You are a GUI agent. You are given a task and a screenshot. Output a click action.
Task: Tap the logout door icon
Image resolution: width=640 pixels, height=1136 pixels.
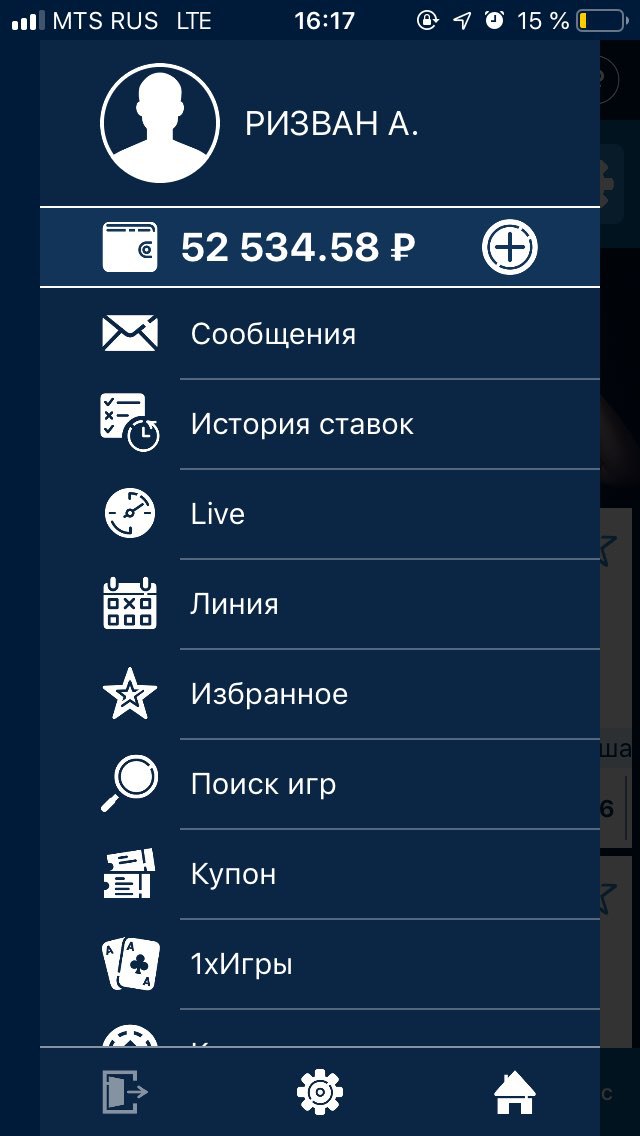coord(125,1091)
